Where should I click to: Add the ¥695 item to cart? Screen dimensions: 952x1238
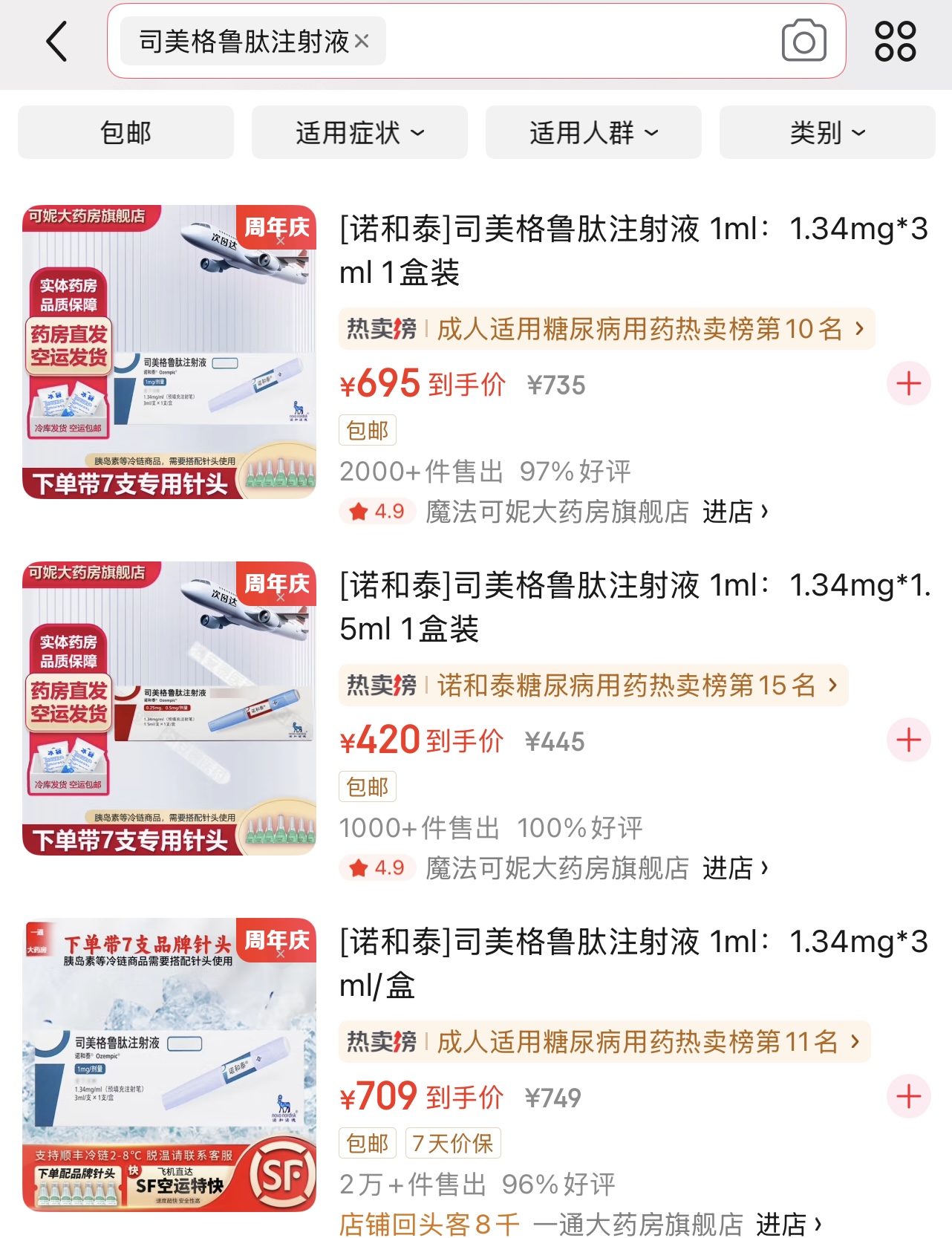pyautogui.click(x=908, y=384)
